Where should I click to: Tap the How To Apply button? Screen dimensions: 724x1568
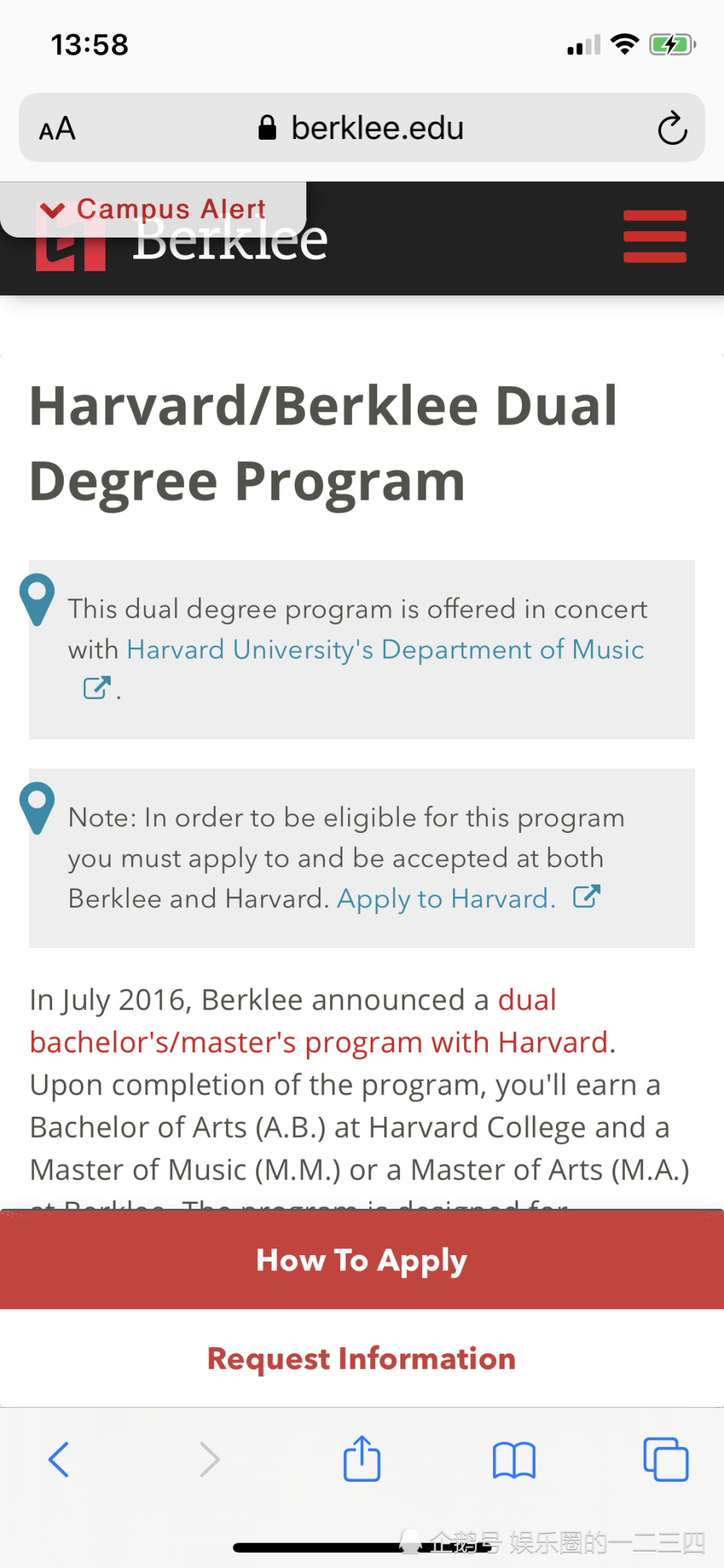coord(362,1260)
